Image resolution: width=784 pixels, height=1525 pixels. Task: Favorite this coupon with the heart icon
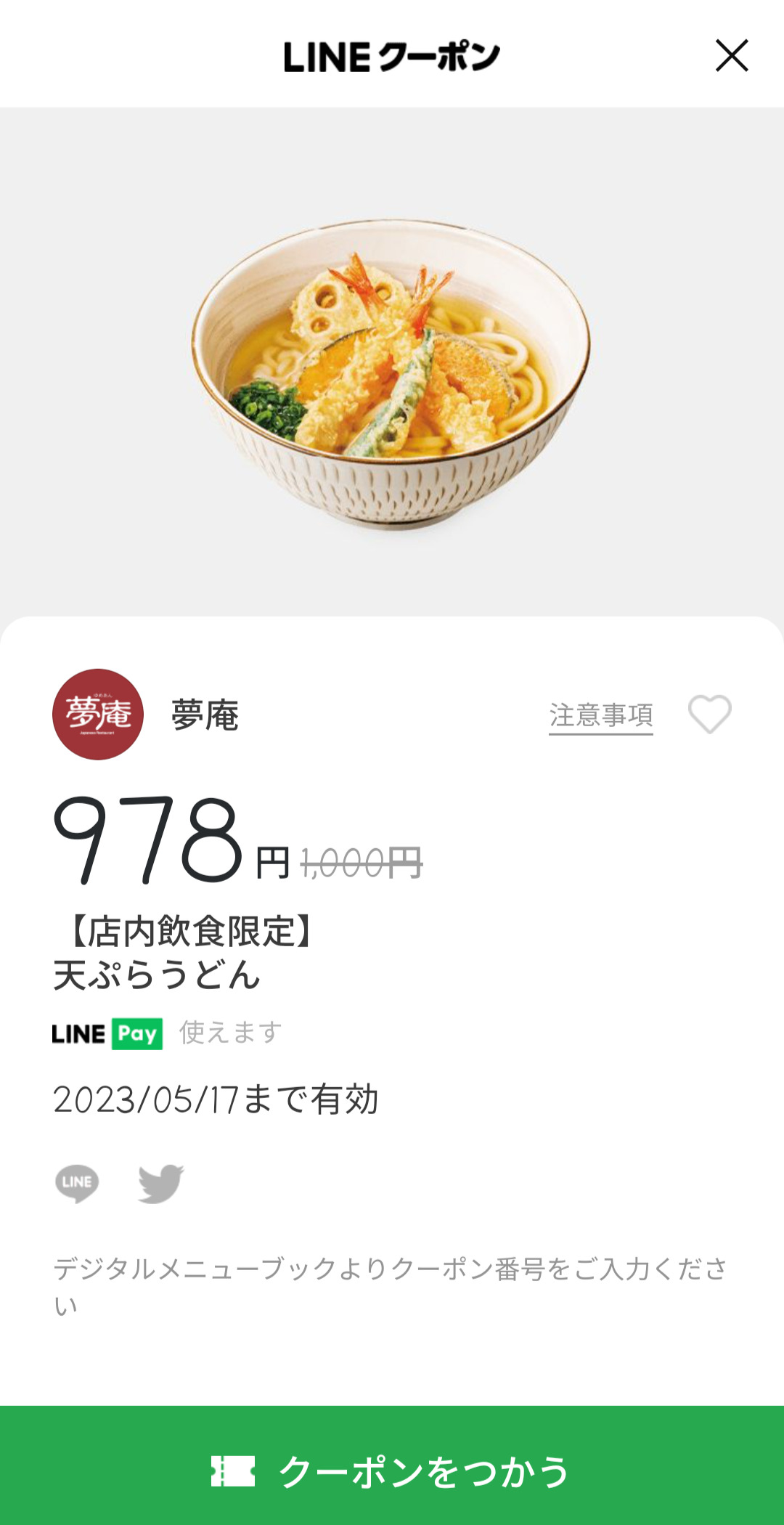coord(709,715)
